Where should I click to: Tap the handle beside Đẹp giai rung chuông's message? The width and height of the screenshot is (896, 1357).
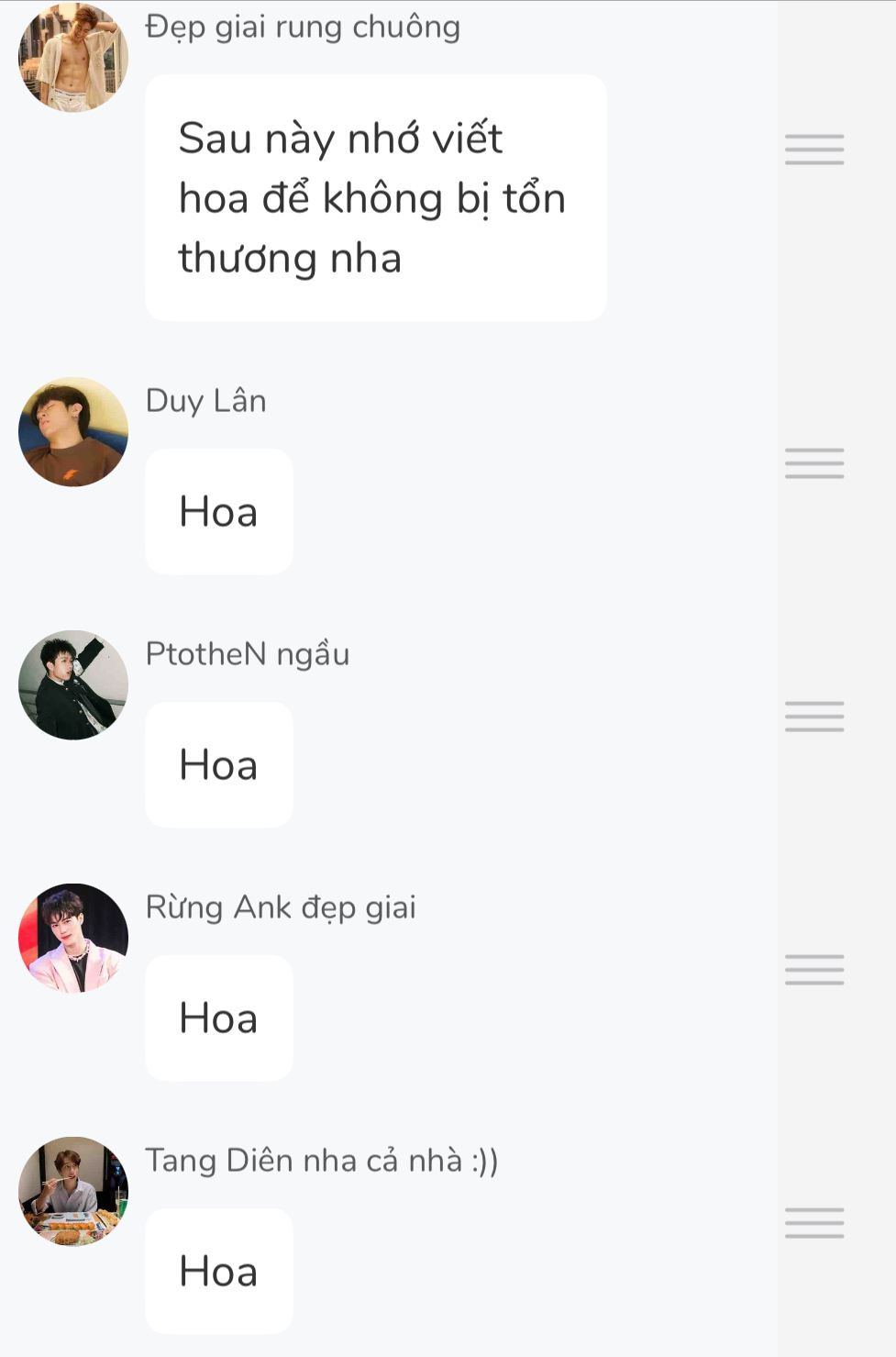coord(814,150)
